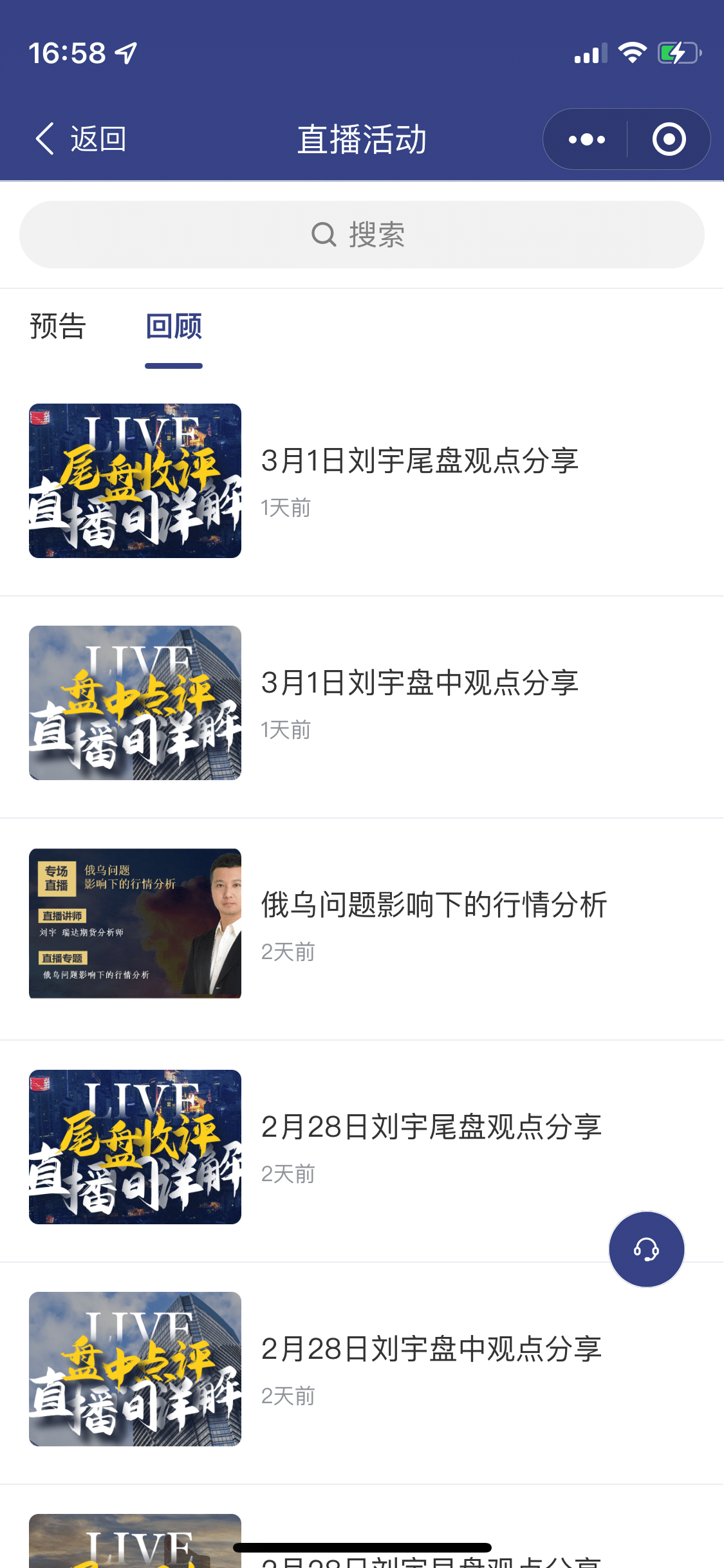This screenshot has width=724, height=1568.
Task: Open the mini program more-options menu
Action: 586,139
